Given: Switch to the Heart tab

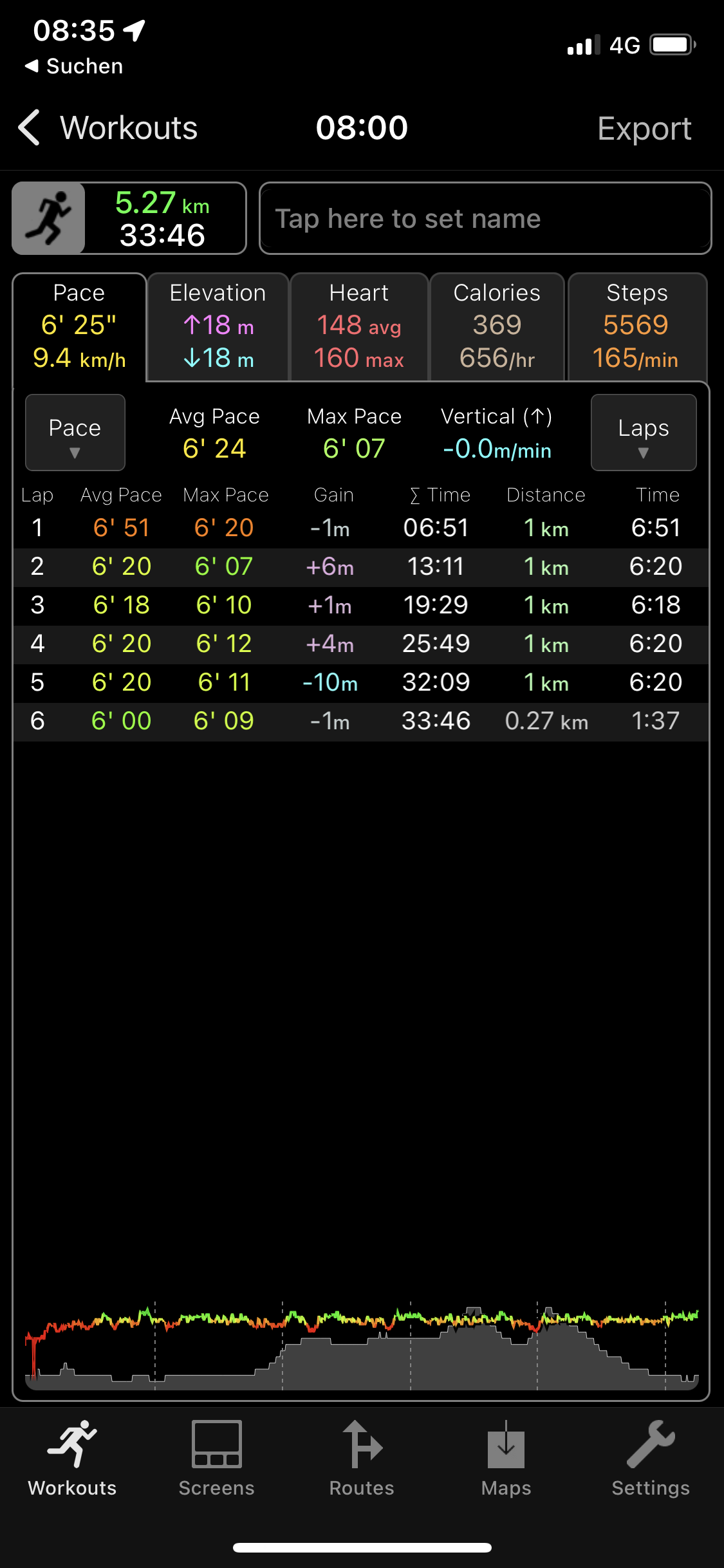Looking at the screenshot, I should pyautogui.click(x=358, y=327).
